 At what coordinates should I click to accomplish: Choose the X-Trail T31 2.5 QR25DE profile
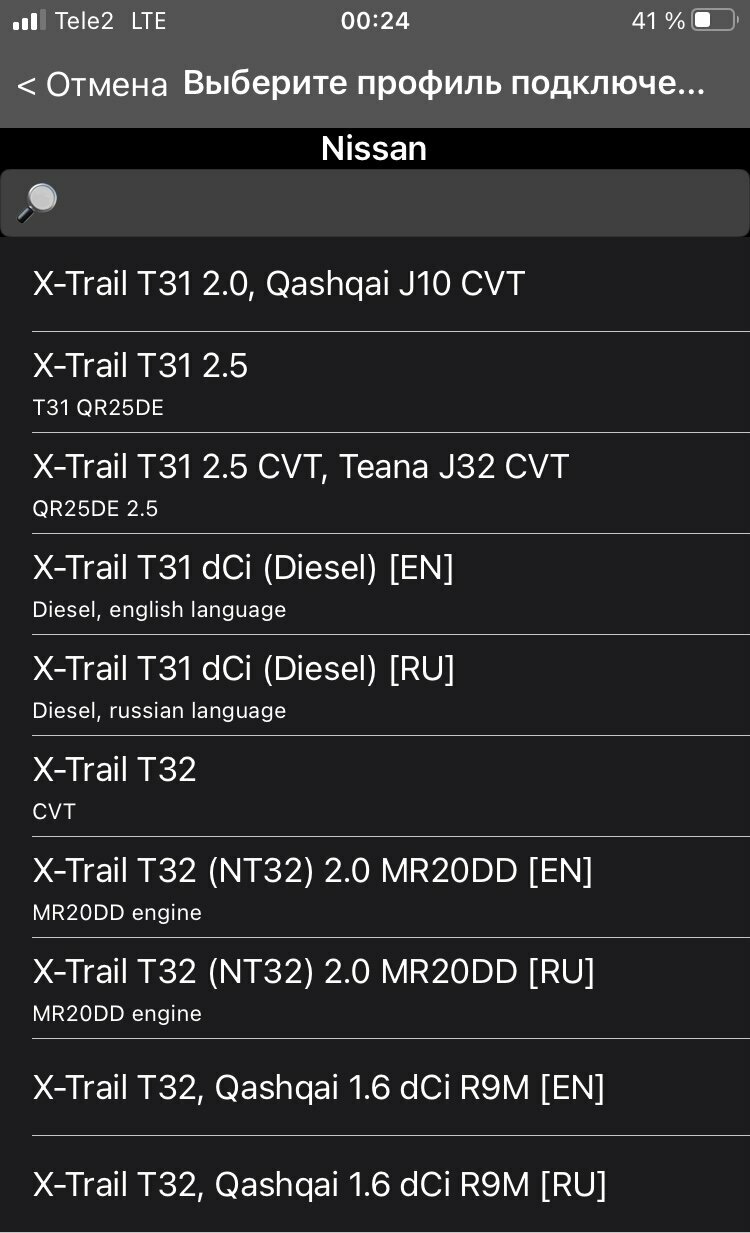(375, 382)
